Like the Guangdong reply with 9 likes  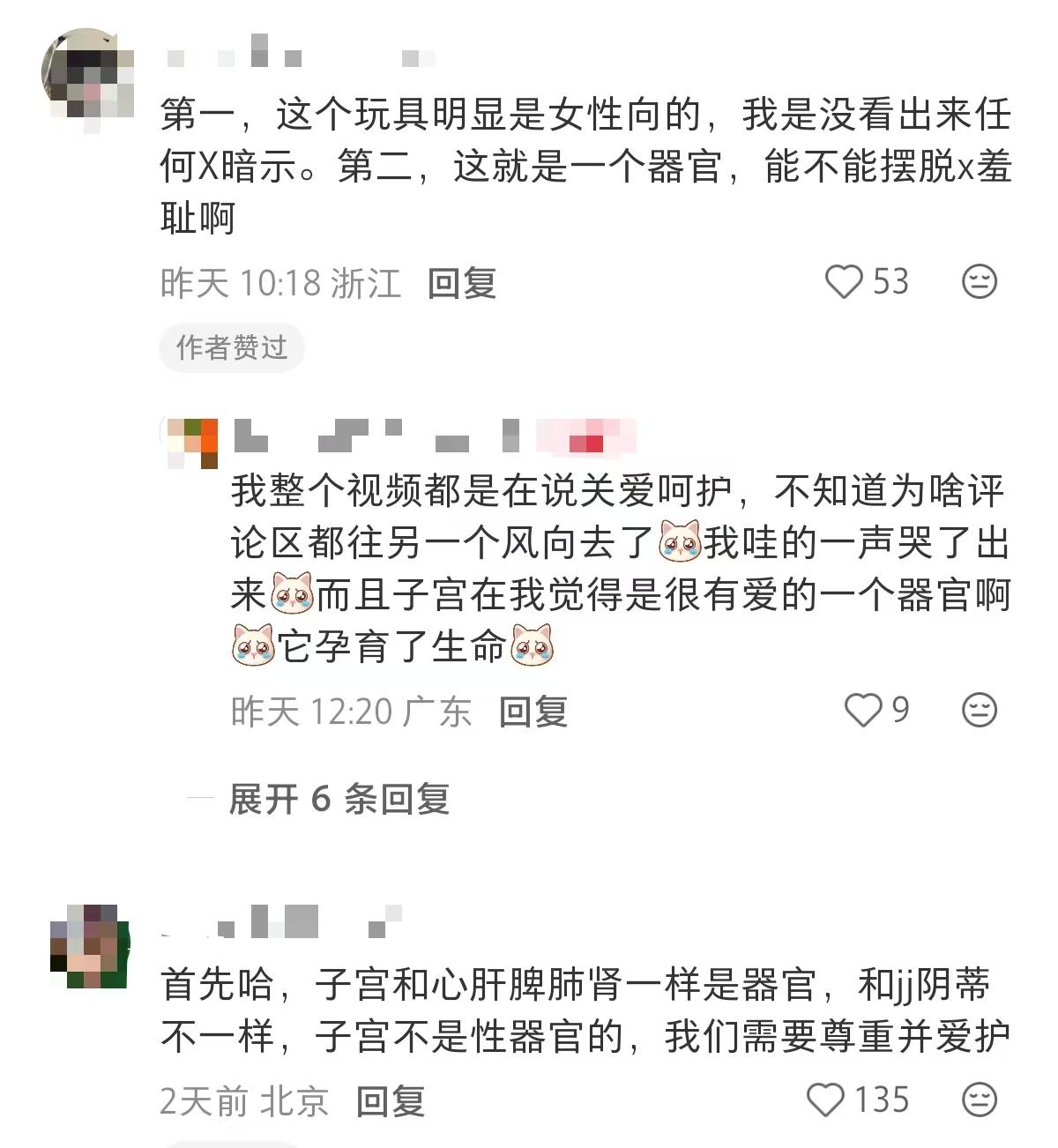pos(863,710)
